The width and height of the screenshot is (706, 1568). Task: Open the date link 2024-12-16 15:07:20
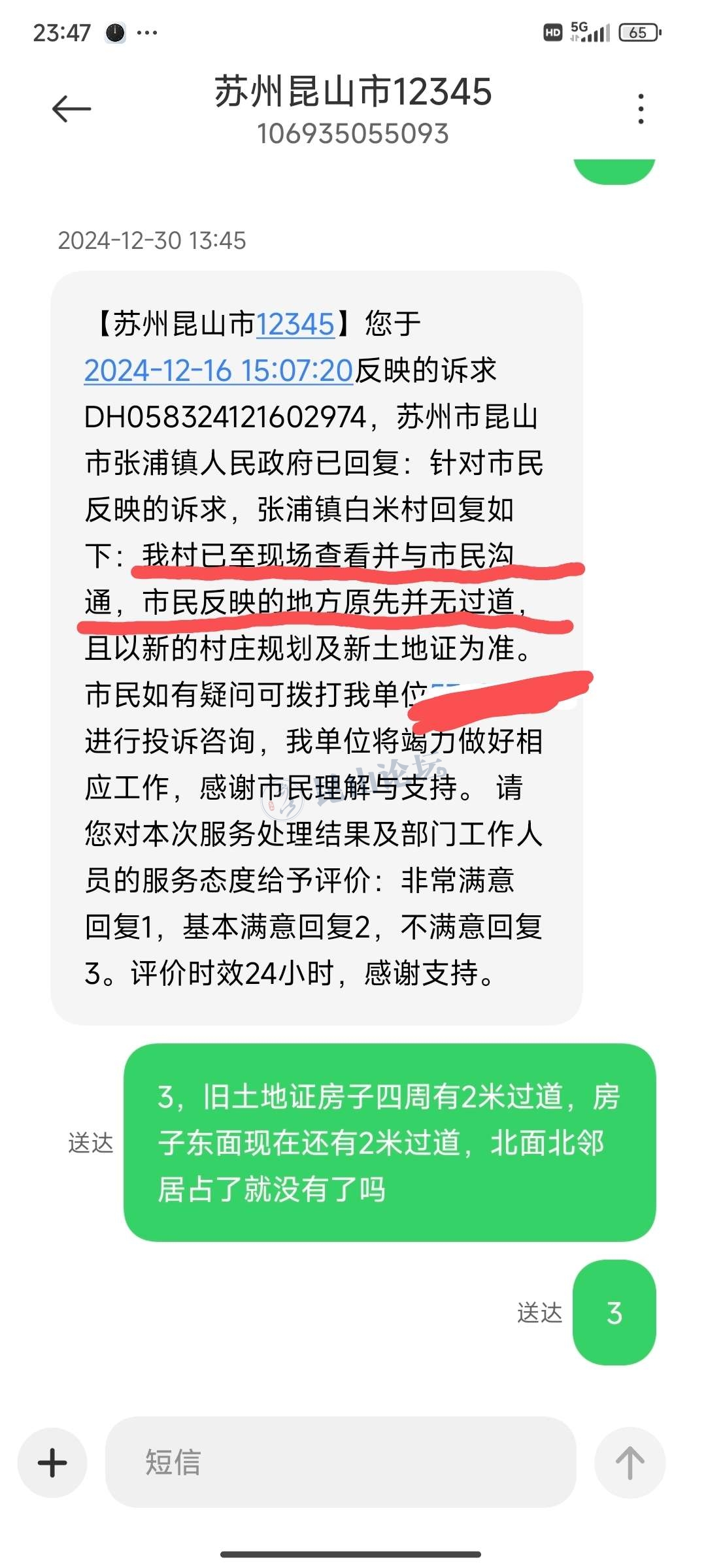pyautogui.click(x=218, y=371)
